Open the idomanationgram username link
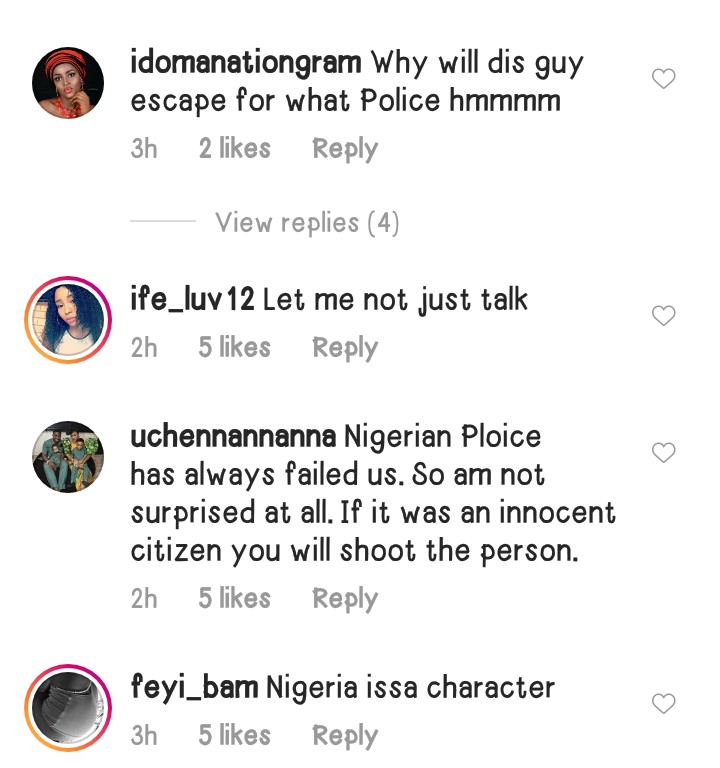This screenshot has width=720, height=768. point(246,62)
